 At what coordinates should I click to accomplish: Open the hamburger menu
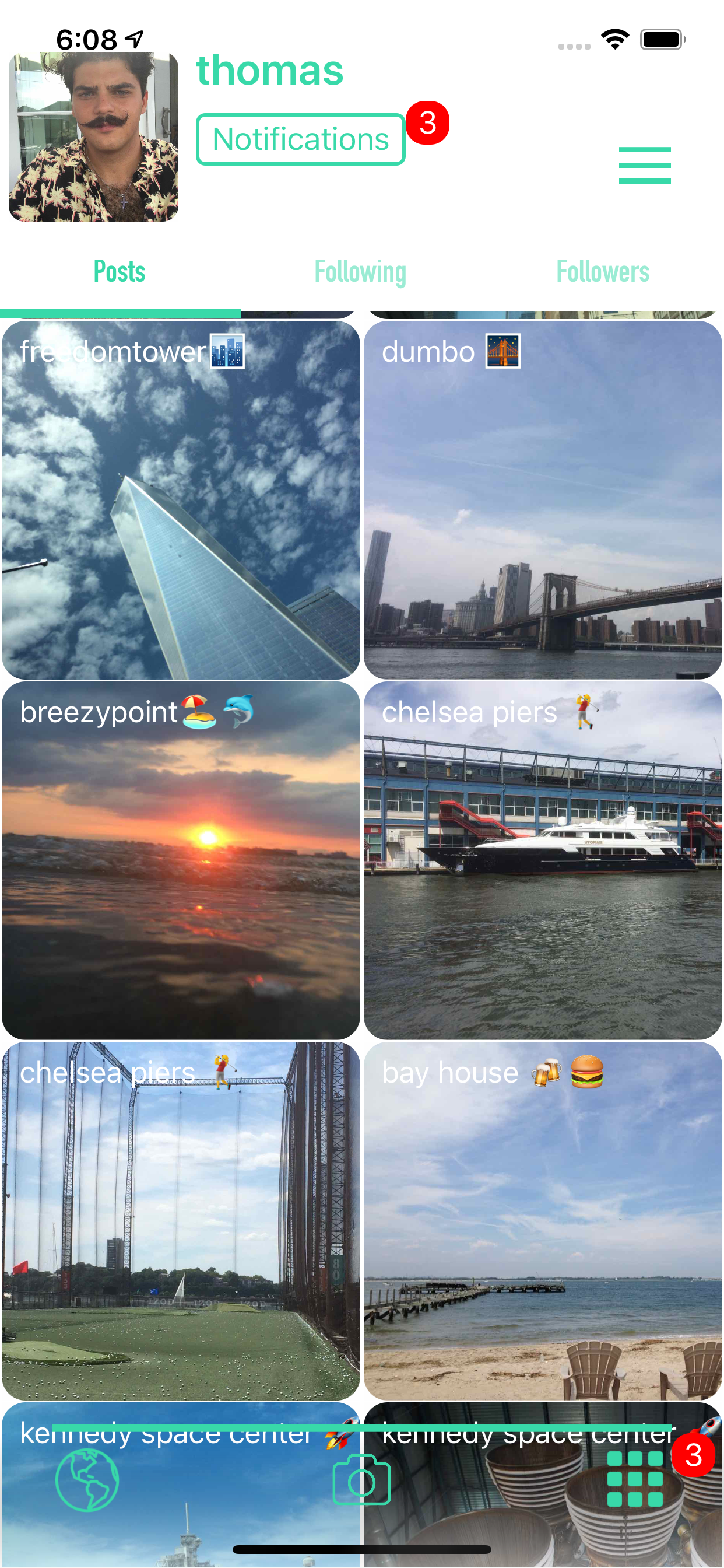point(644,165)
